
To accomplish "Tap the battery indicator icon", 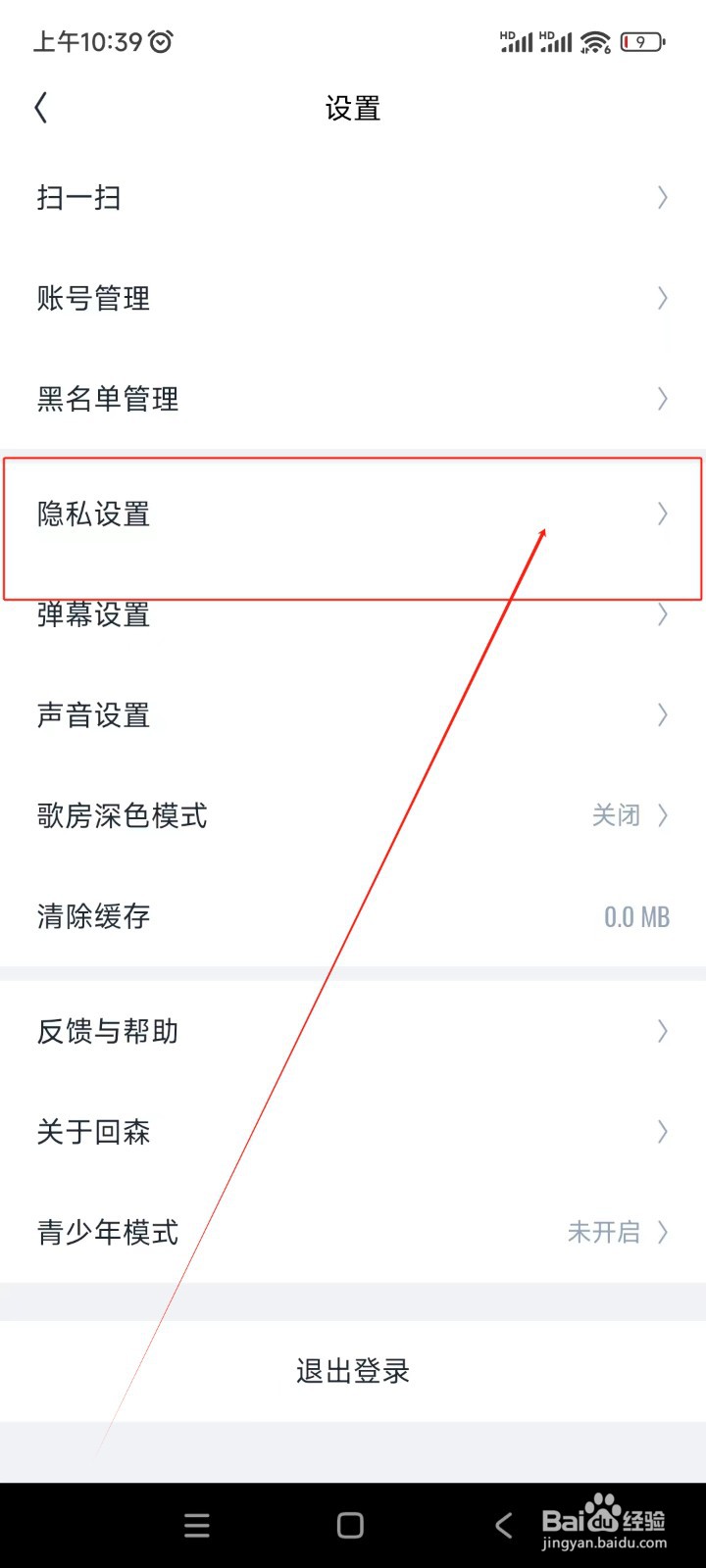I will [x=641, y=42].
